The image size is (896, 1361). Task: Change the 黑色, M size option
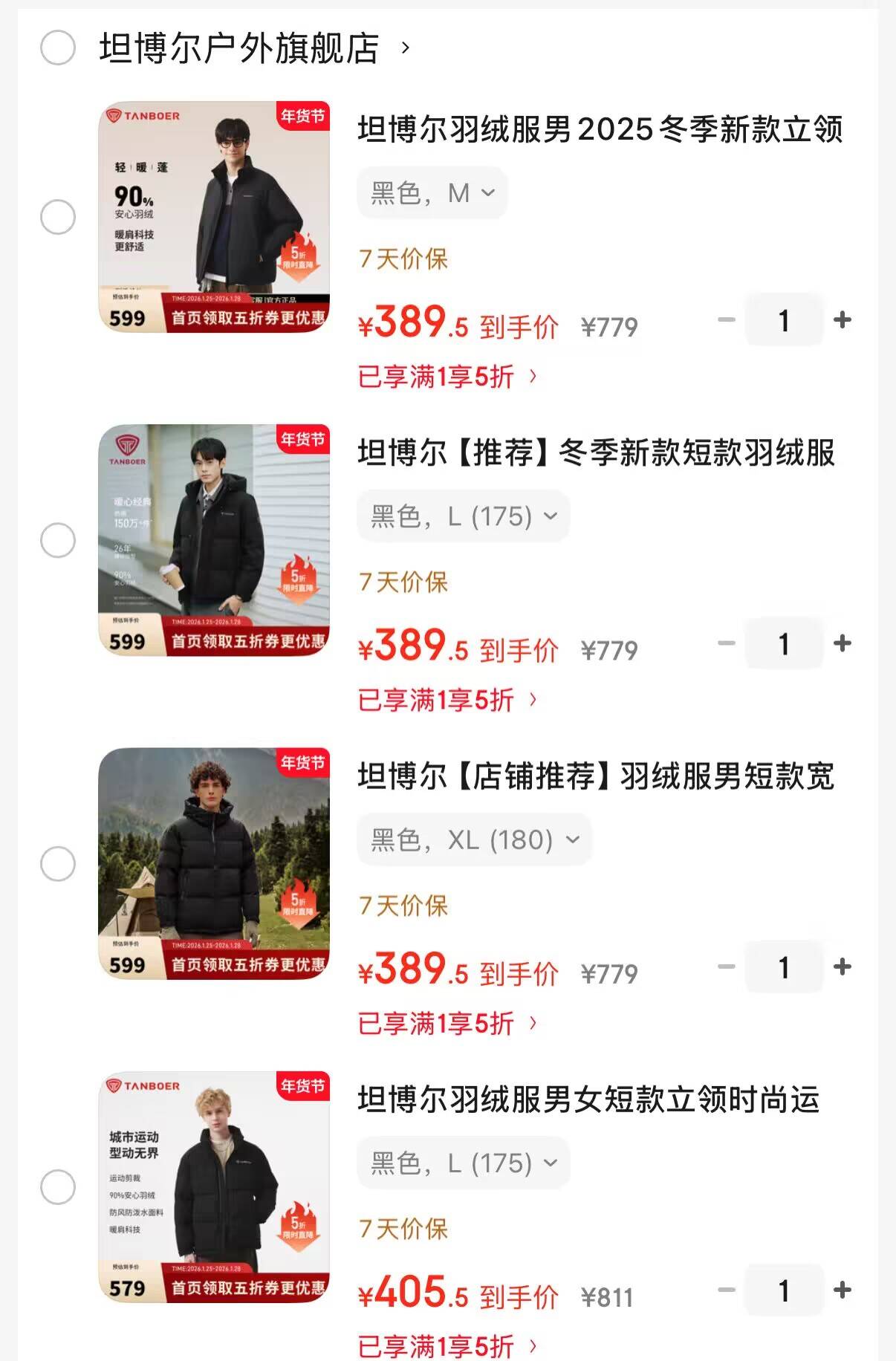click(432, 193)
